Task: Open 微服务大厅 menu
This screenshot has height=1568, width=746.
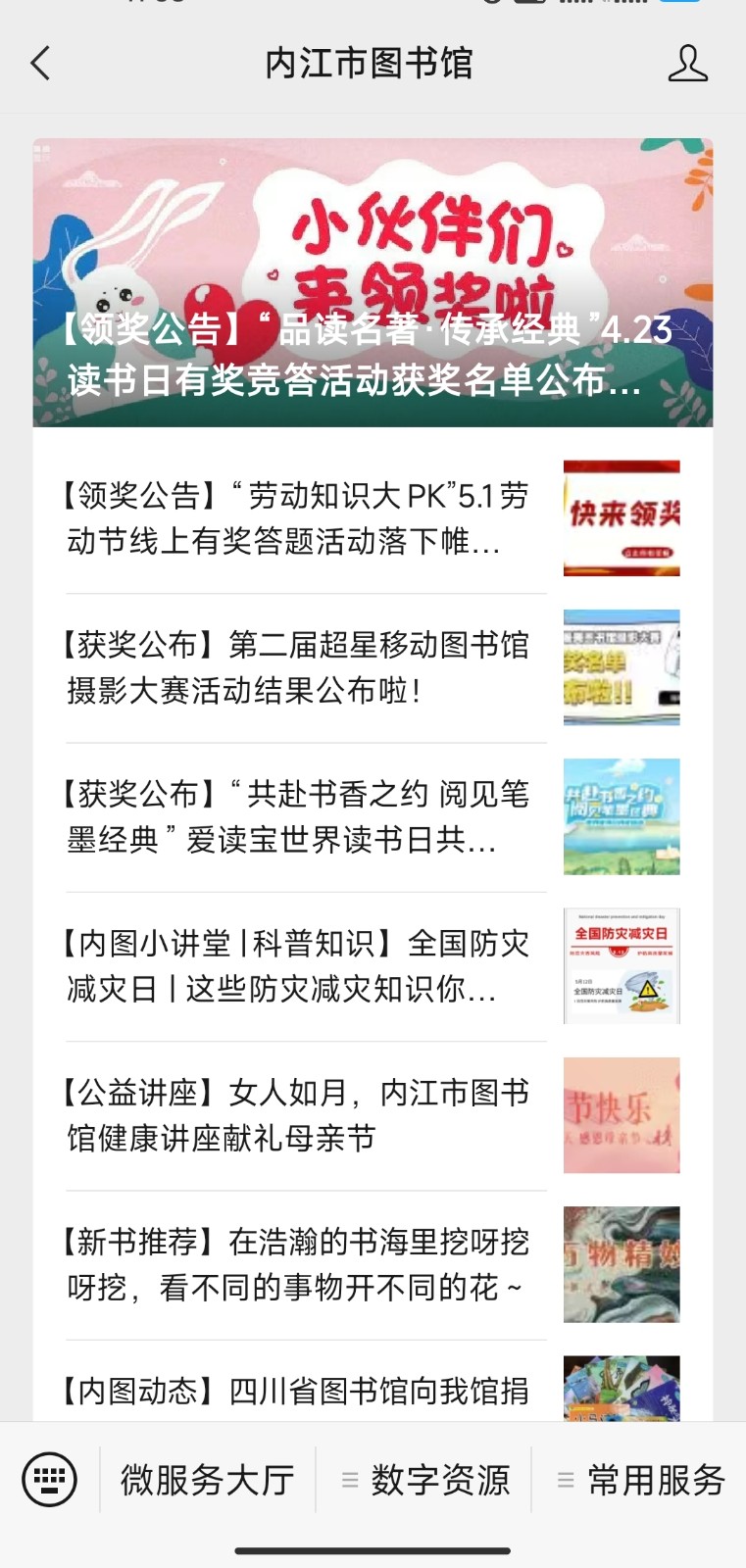Action: click(x=208, y=1480)
